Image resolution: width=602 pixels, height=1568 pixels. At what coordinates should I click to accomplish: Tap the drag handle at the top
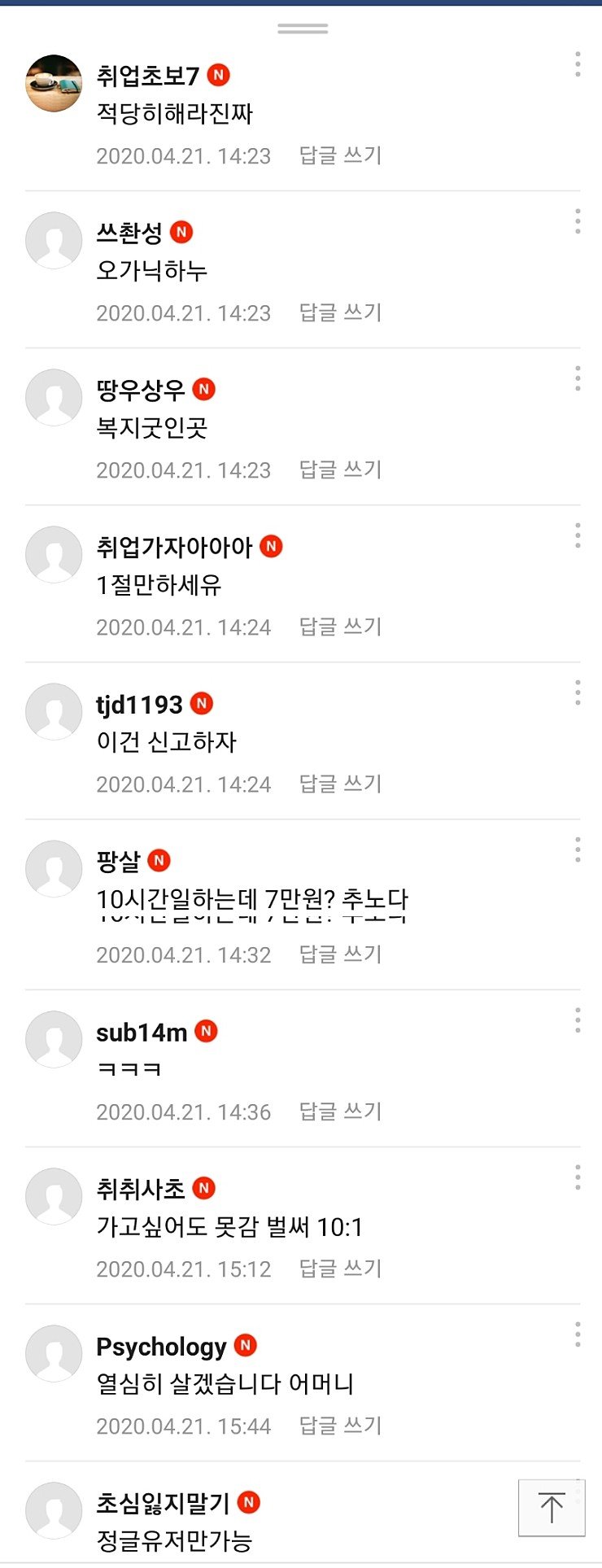303,28
